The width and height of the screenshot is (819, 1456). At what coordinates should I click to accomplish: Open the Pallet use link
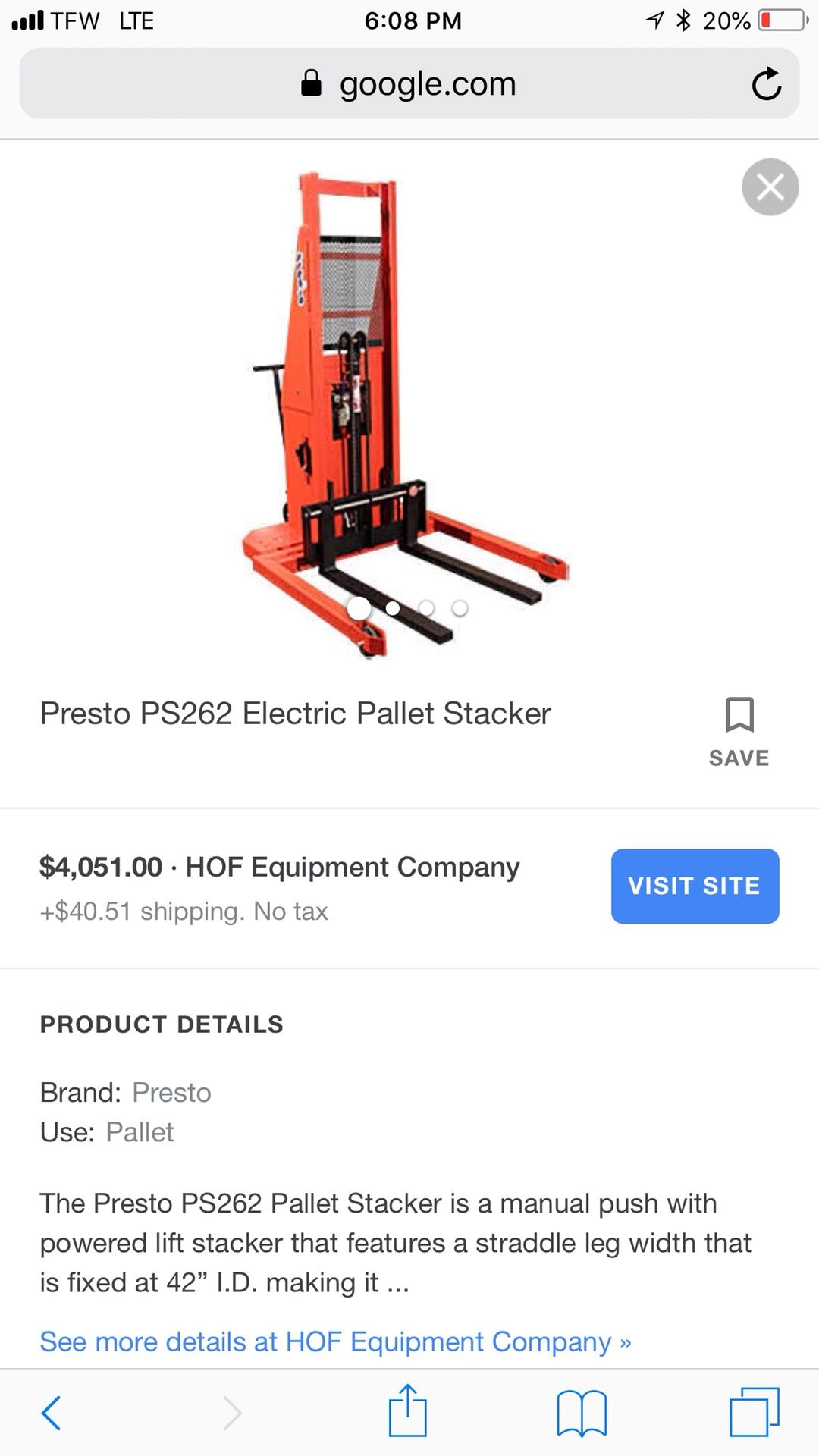[x=140, y=1131]
